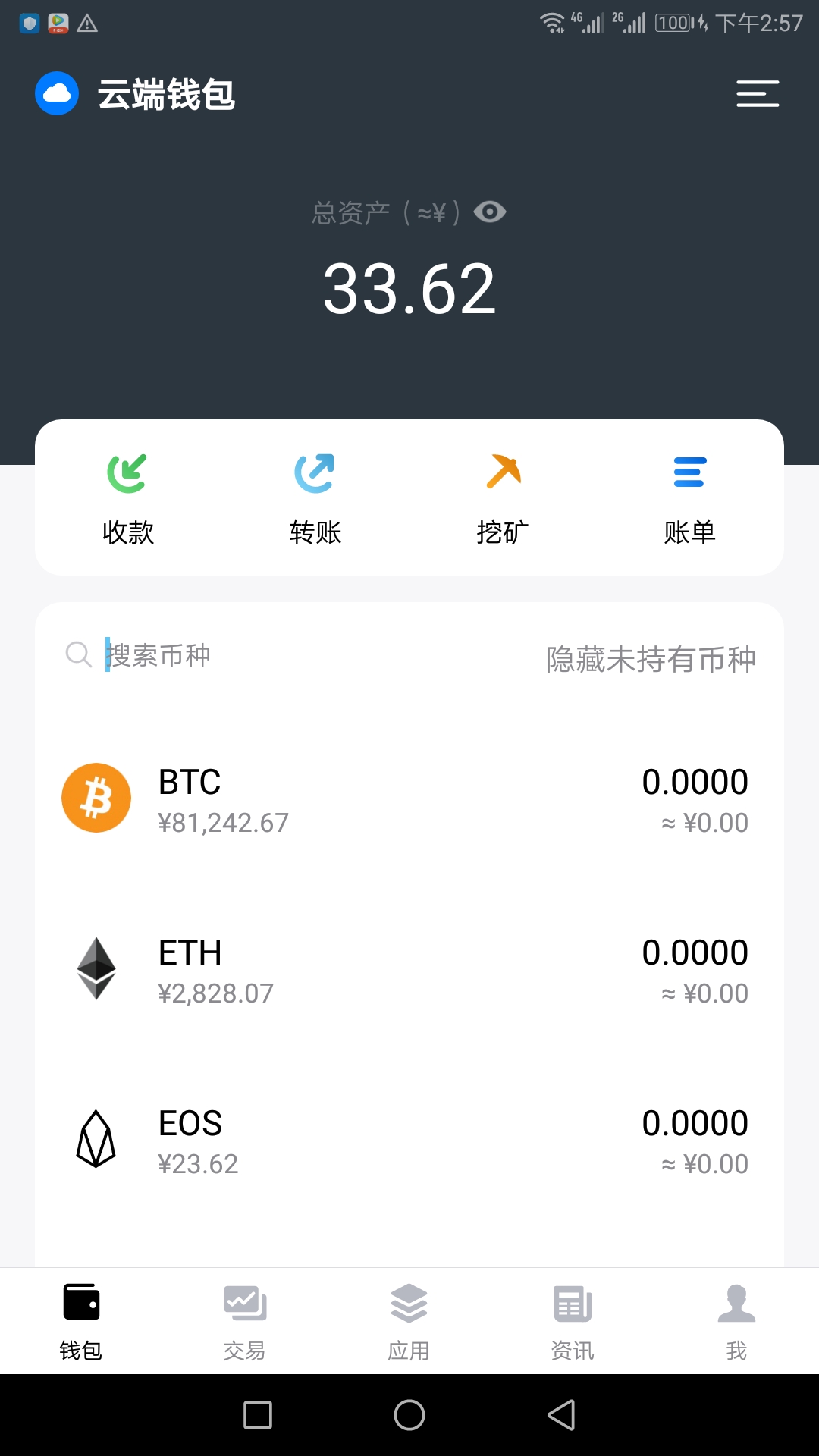The image size is (819, 1456).
Task: Tap the system back button
Action: pyautogui.click(x=561, y=1415)
